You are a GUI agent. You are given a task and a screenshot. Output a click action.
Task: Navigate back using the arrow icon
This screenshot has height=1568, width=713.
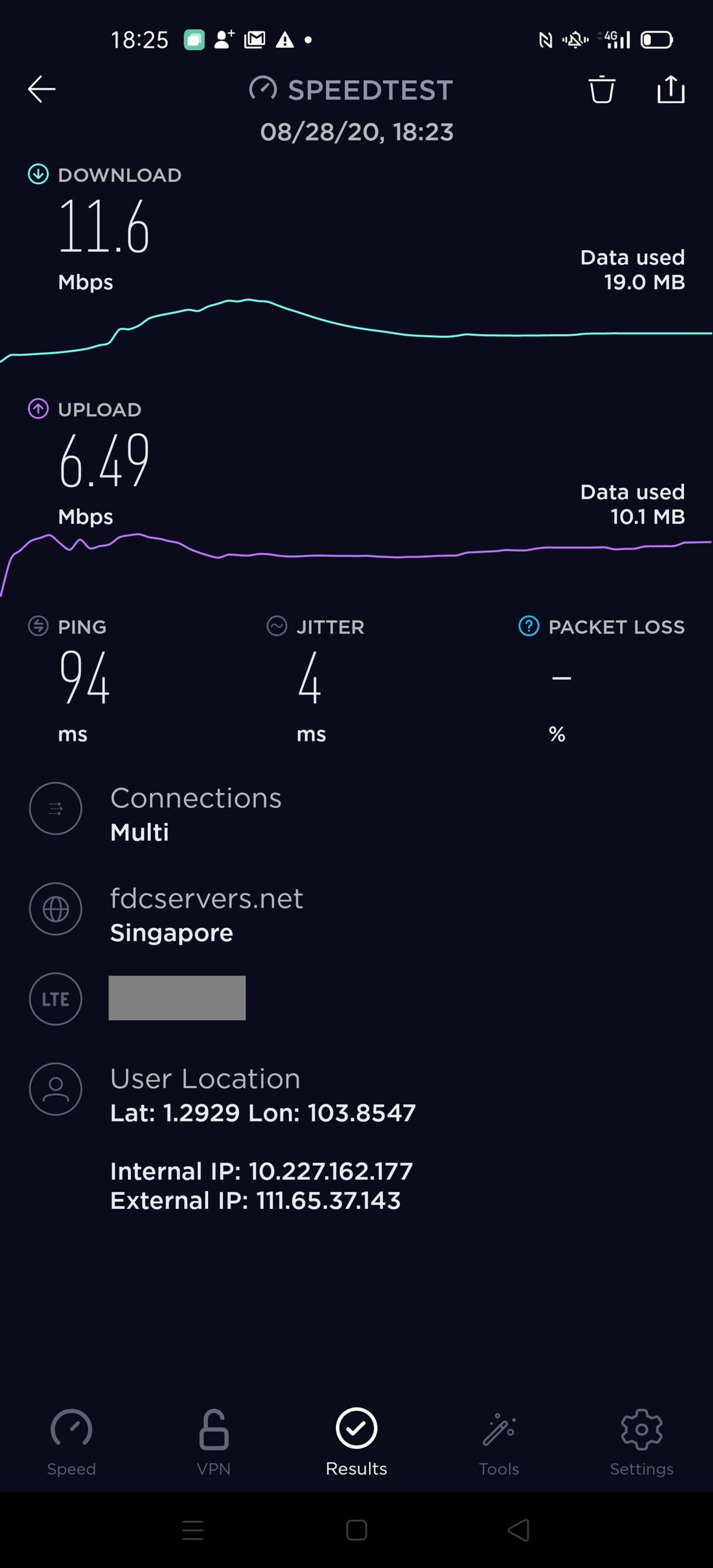click(41, 89)
